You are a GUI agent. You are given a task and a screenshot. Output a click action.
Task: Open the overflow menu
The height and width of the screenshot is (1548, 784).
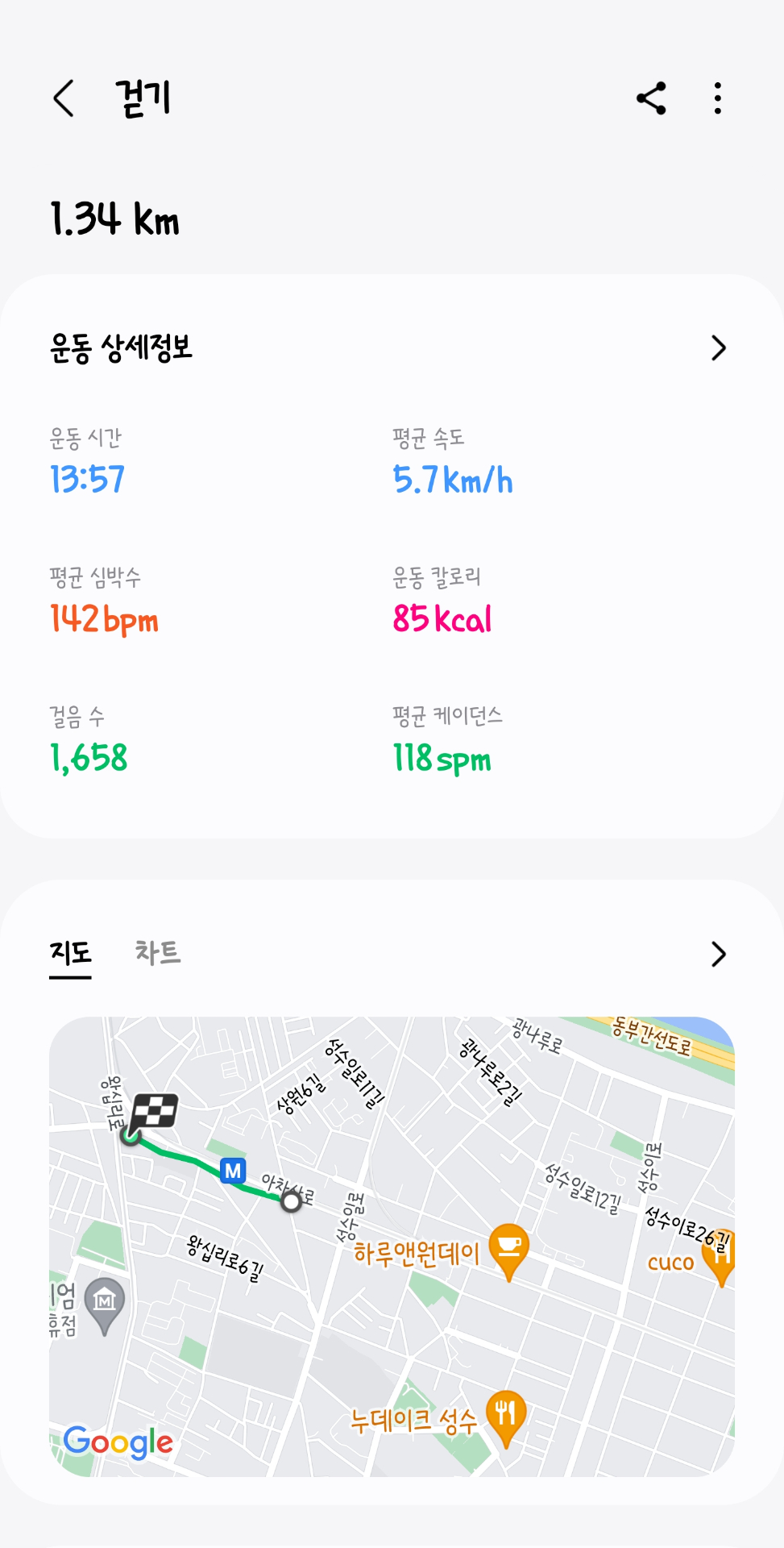pos(717,98)
